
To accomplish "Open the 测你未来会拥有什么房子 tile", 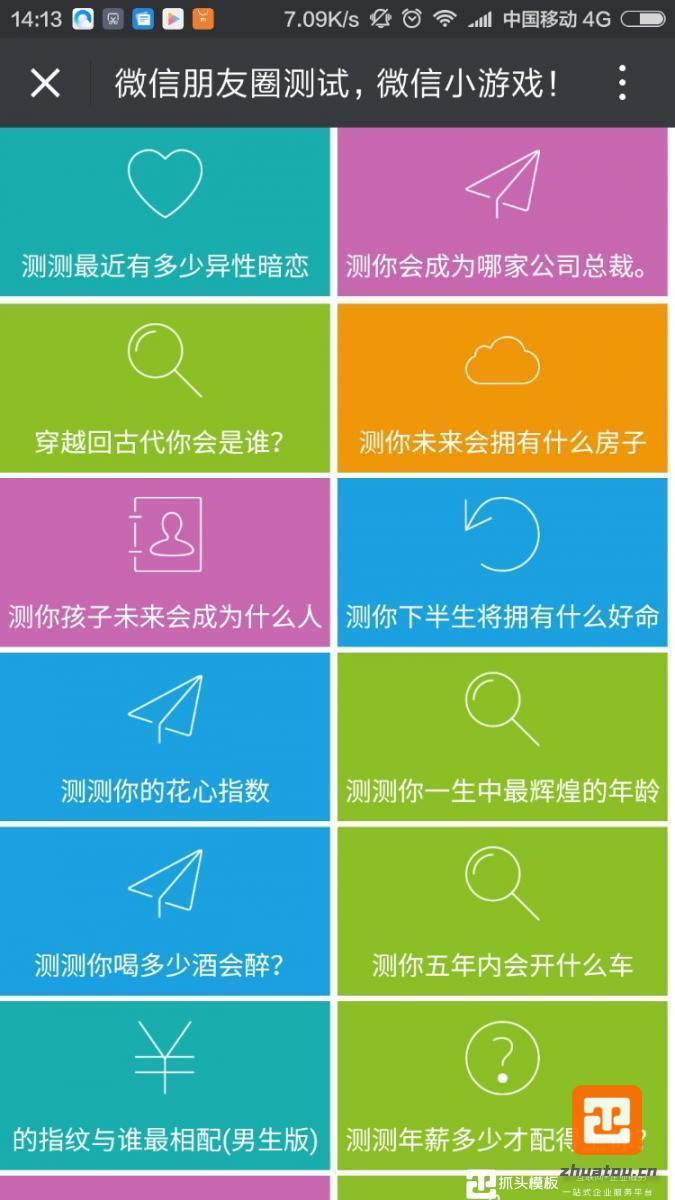I will click(502, 388).
